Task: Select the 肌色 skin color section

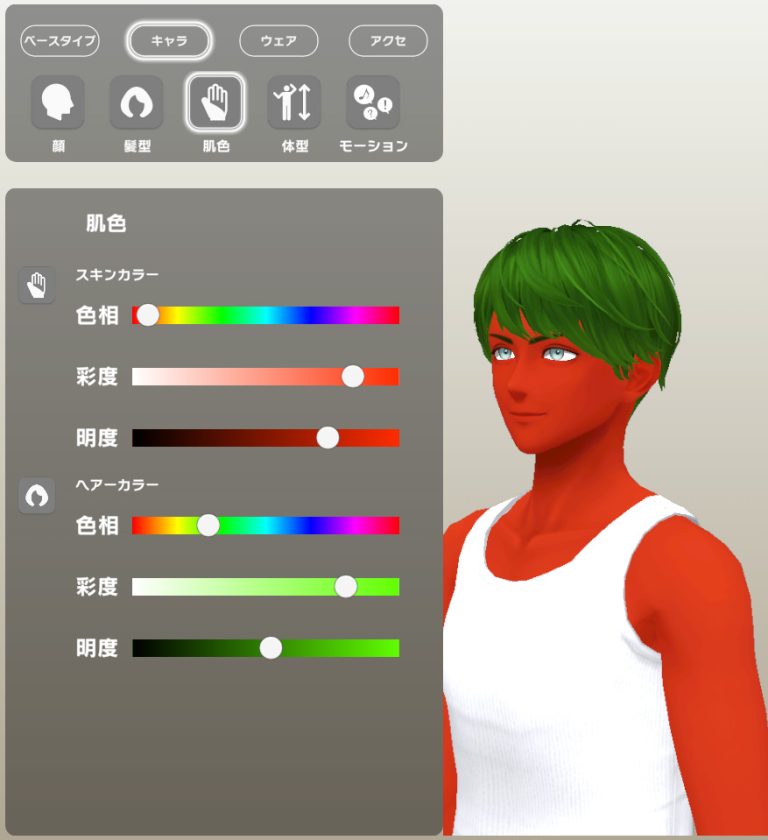Action: [x=215, y=103]
